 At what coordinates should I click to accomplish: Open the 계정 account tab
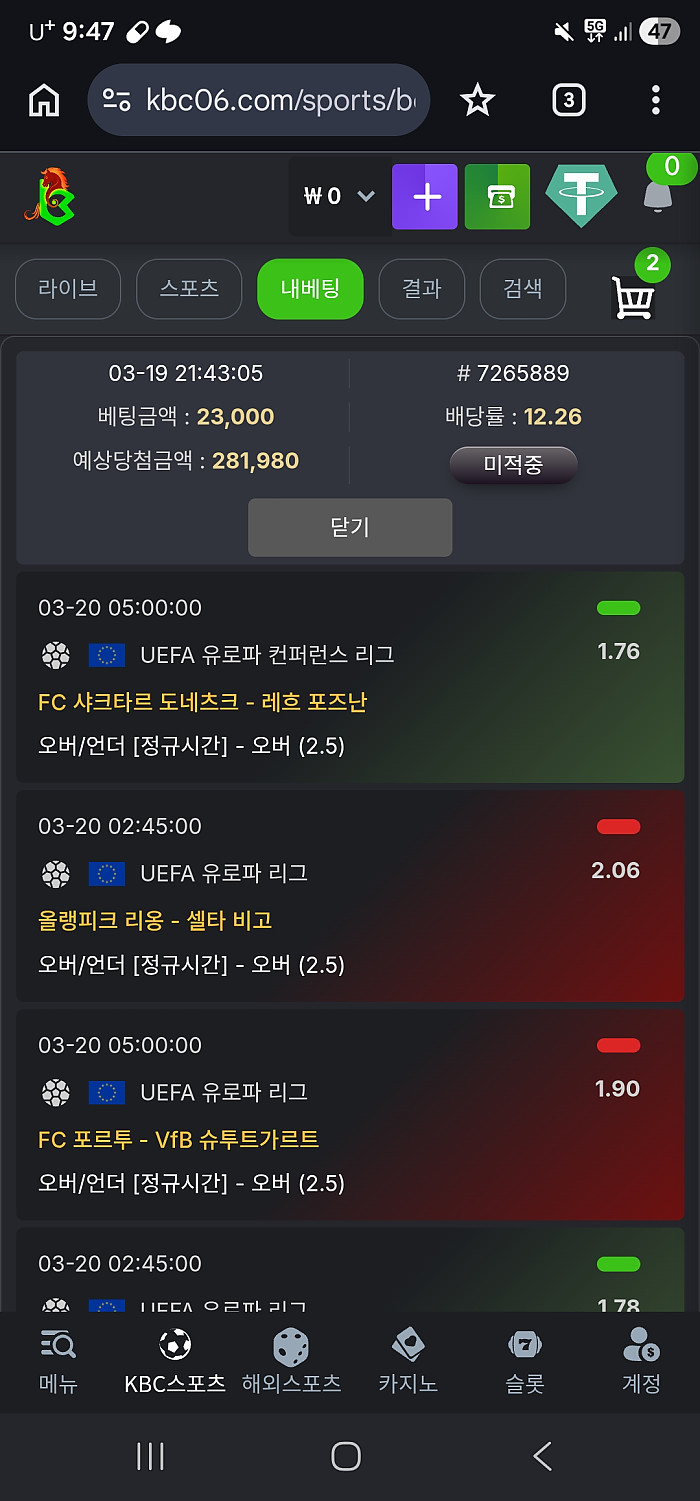(x=641, y=1362)
